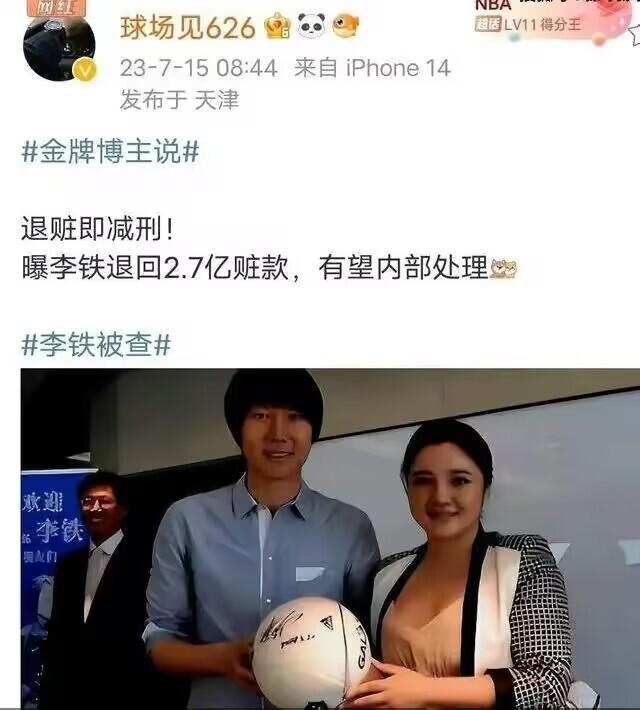View the post's photo full screen
This screenshot has height=710, width=640.
[330, 538]
